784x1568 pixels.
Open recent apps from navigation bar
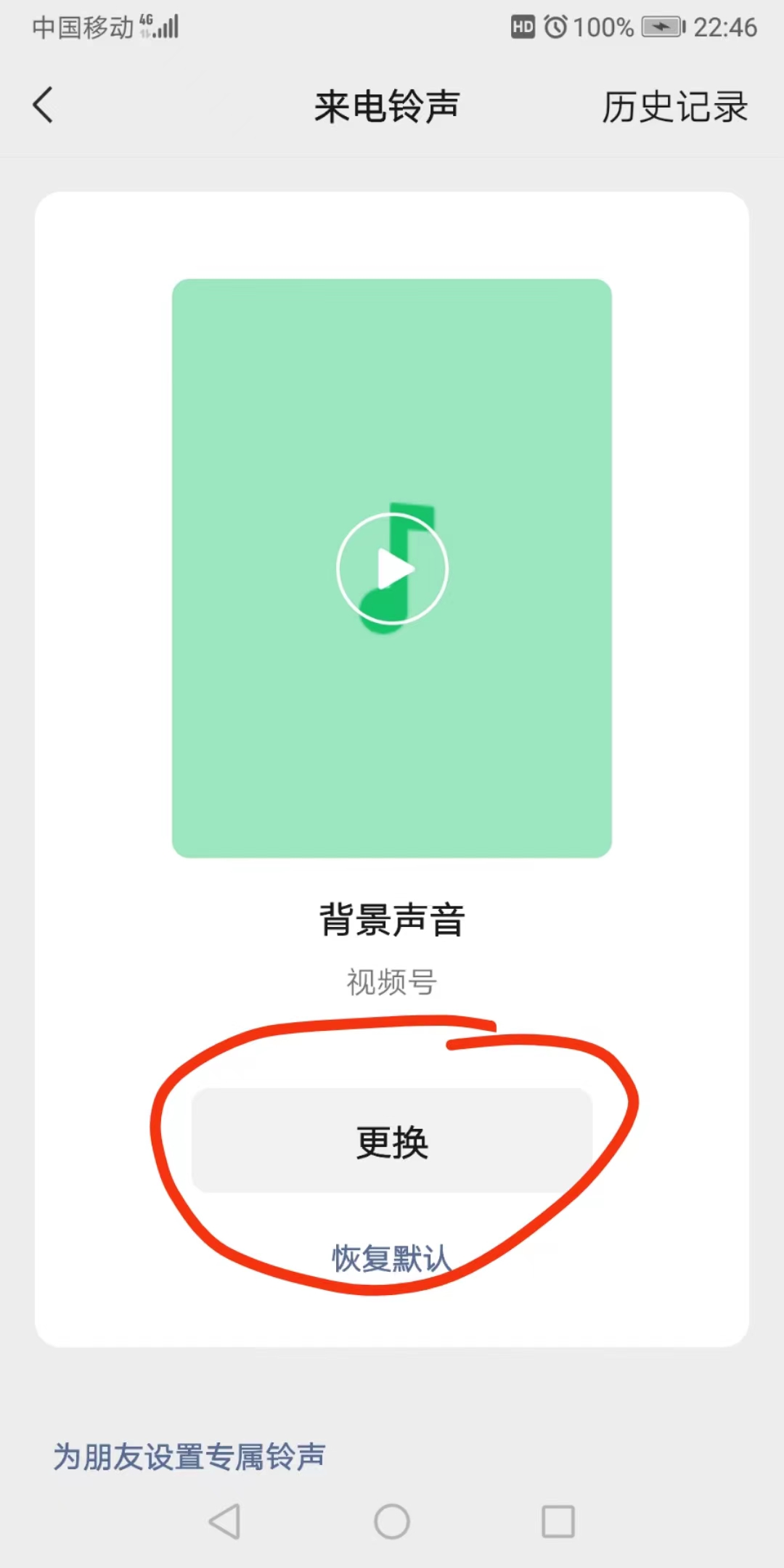[558, 1521]
